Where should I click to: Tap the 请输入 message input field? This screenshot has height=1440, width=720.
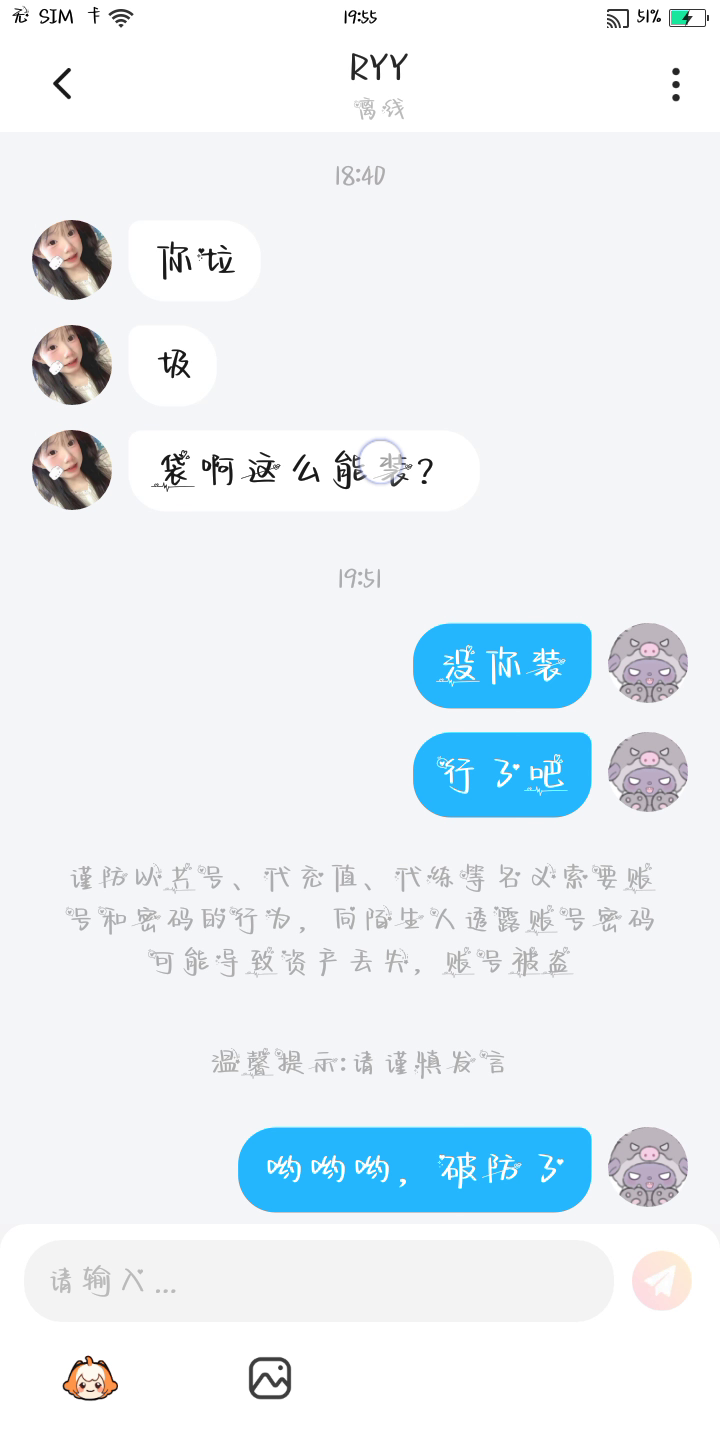tap(318, 1281)
